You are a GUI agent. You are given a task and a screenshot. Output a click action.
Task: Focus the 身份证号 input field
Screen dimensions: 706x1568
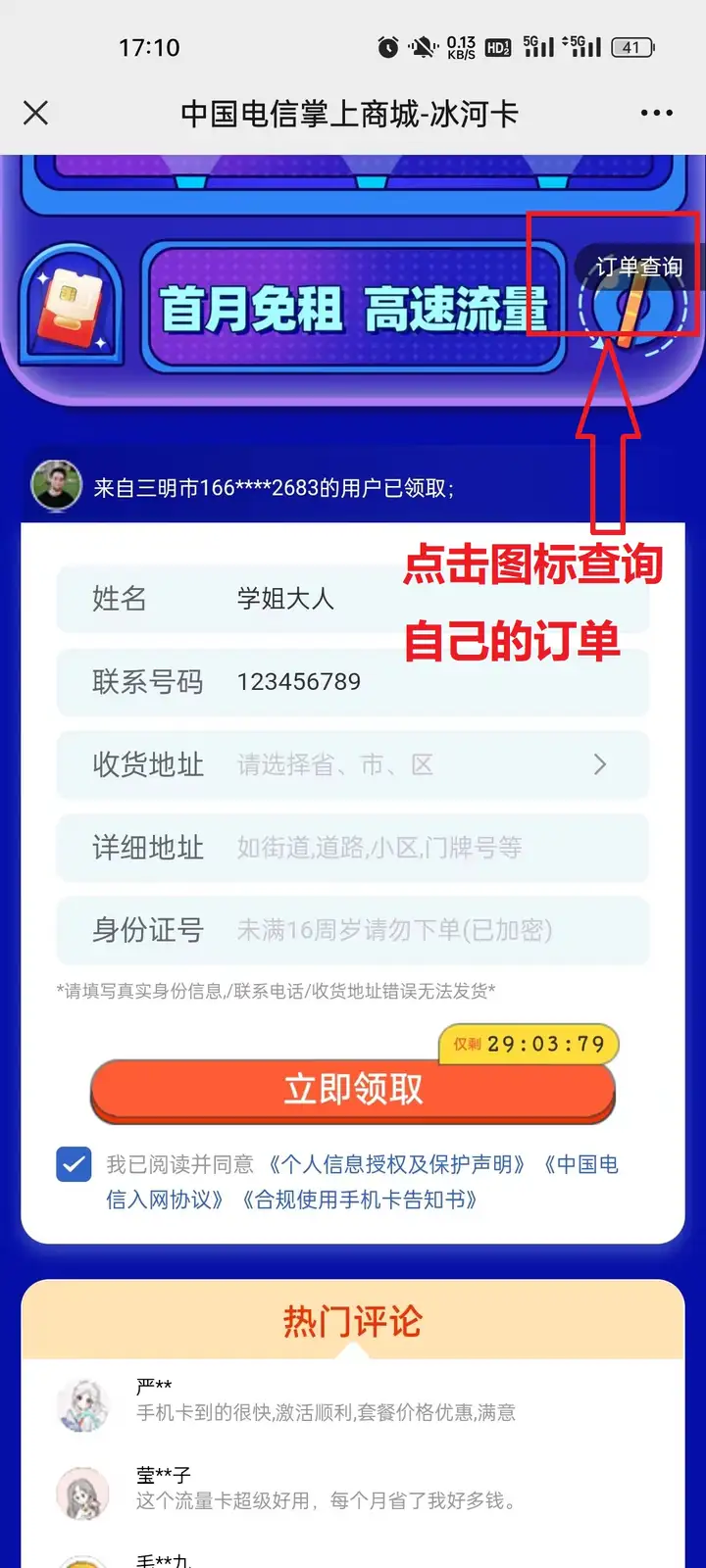coord(412,930)
